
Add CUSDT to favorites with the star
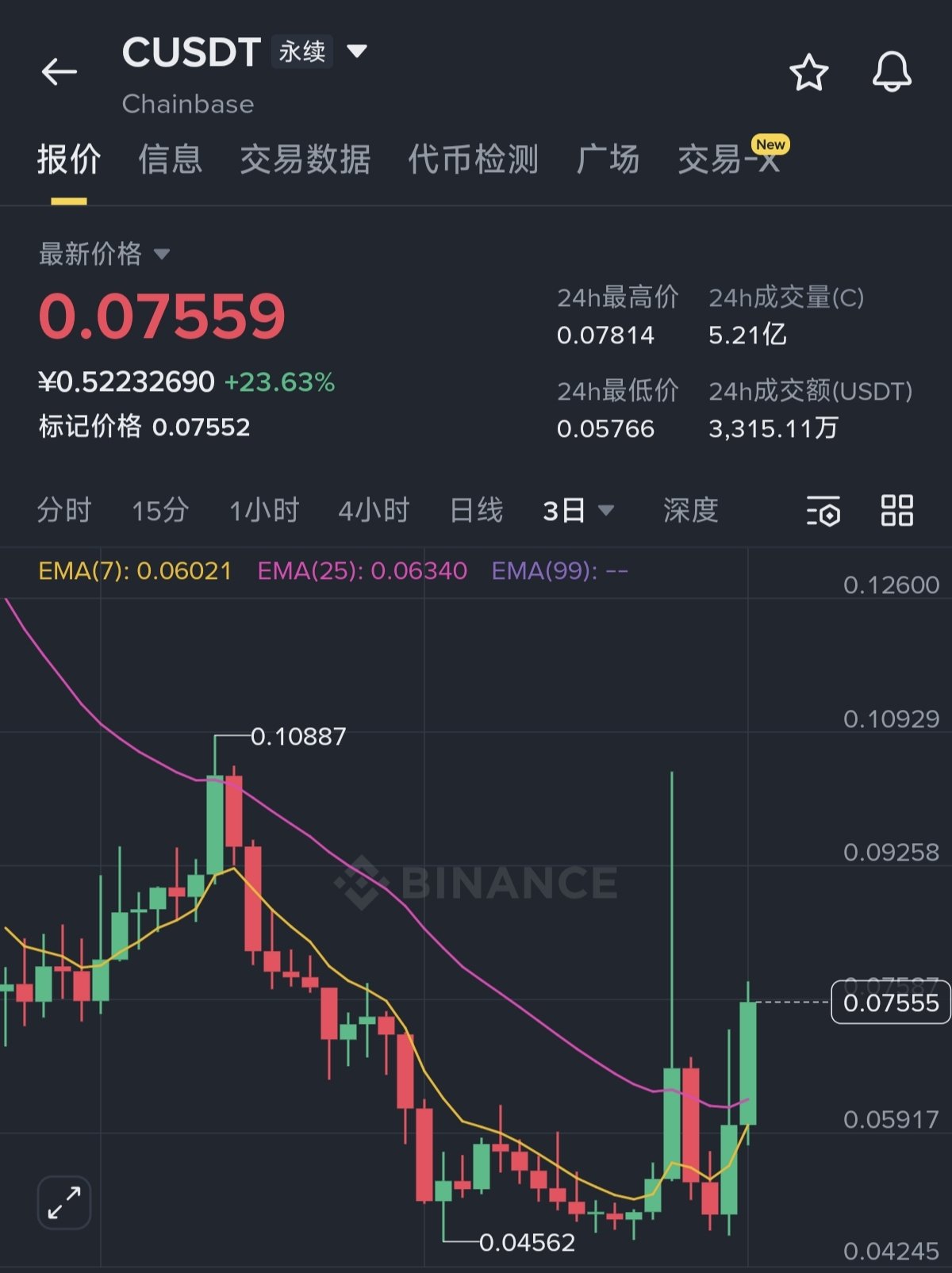pos(808,73)
